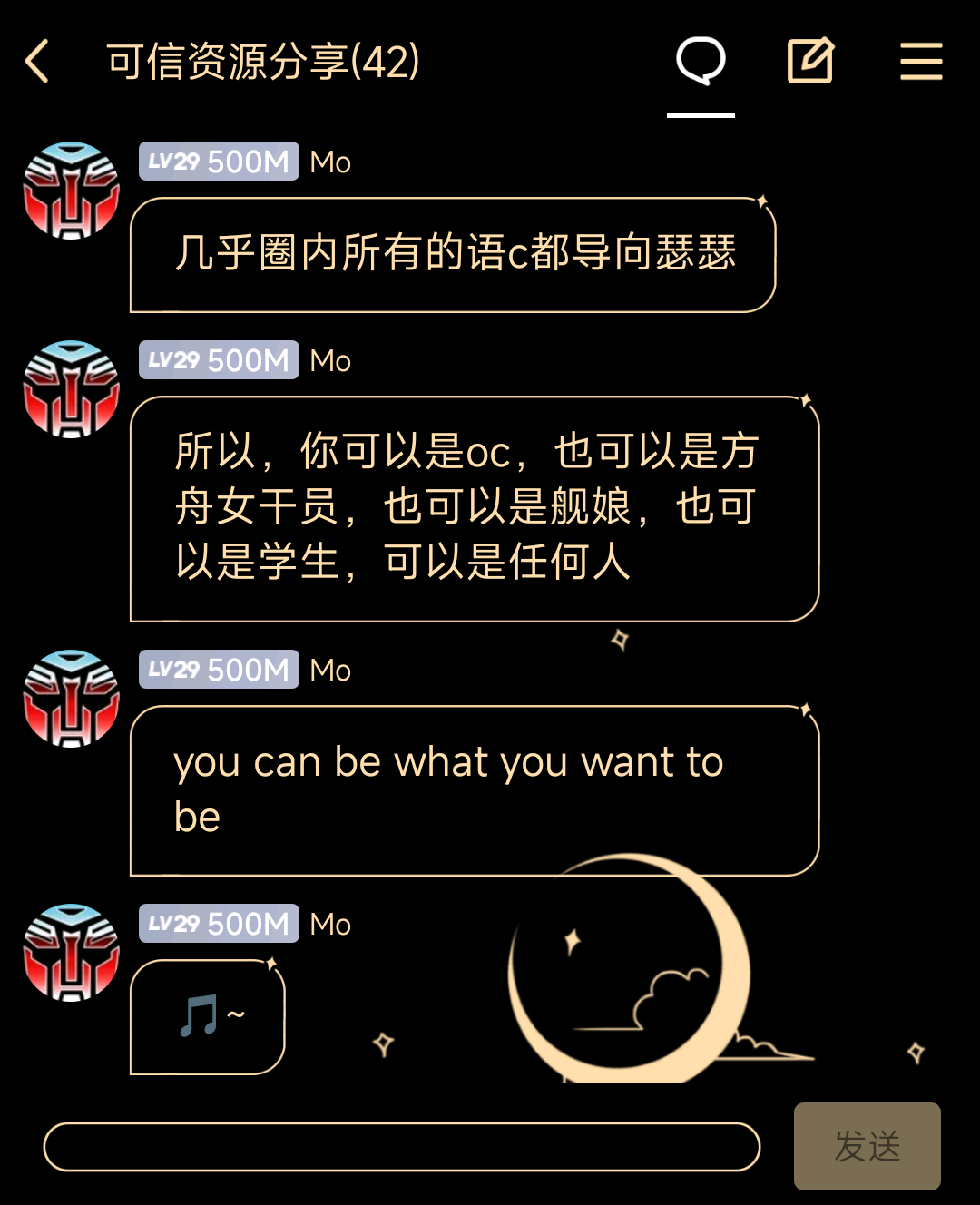Open Mo's avatar beside 几乎圈内所有的语c message

[71, 191]
